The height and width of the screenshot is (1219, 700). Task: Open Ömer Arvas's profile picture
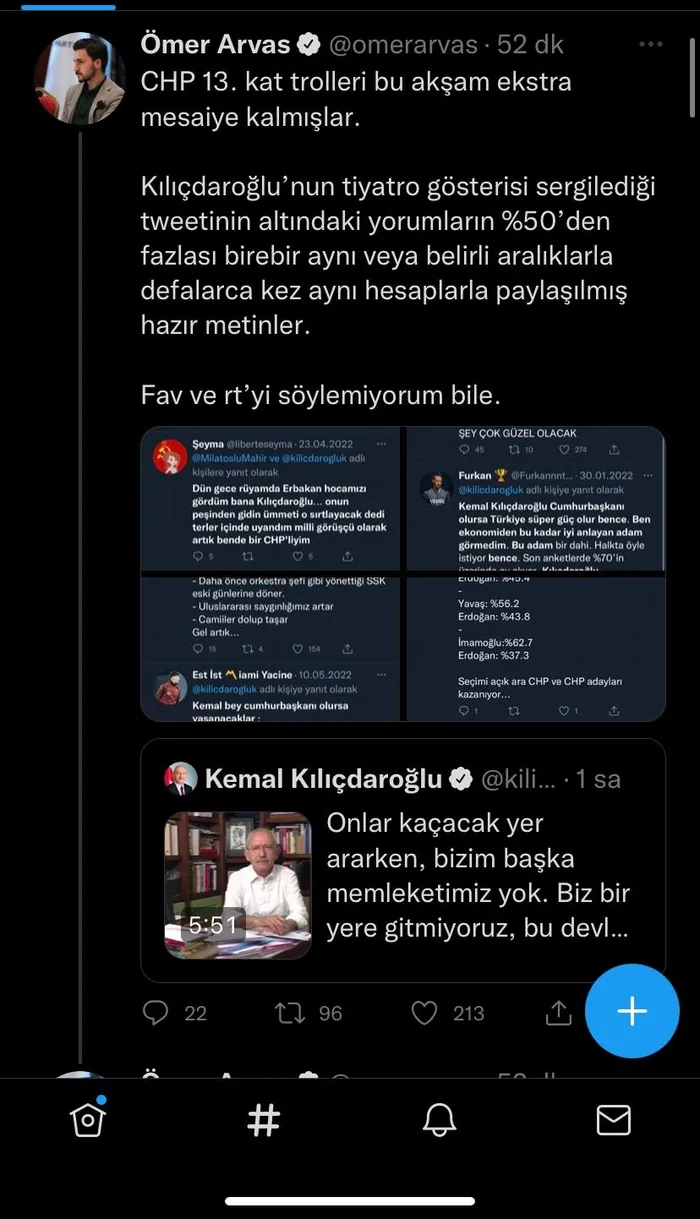(80, 78)
